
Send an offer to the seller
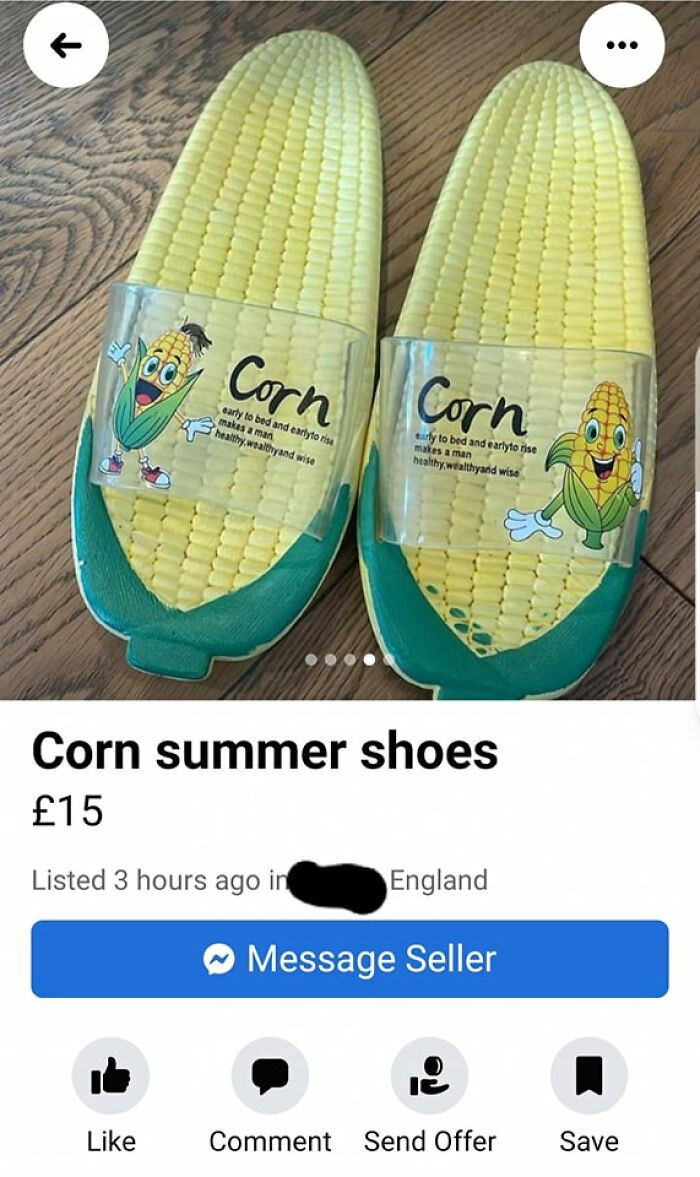(429, 1076)
